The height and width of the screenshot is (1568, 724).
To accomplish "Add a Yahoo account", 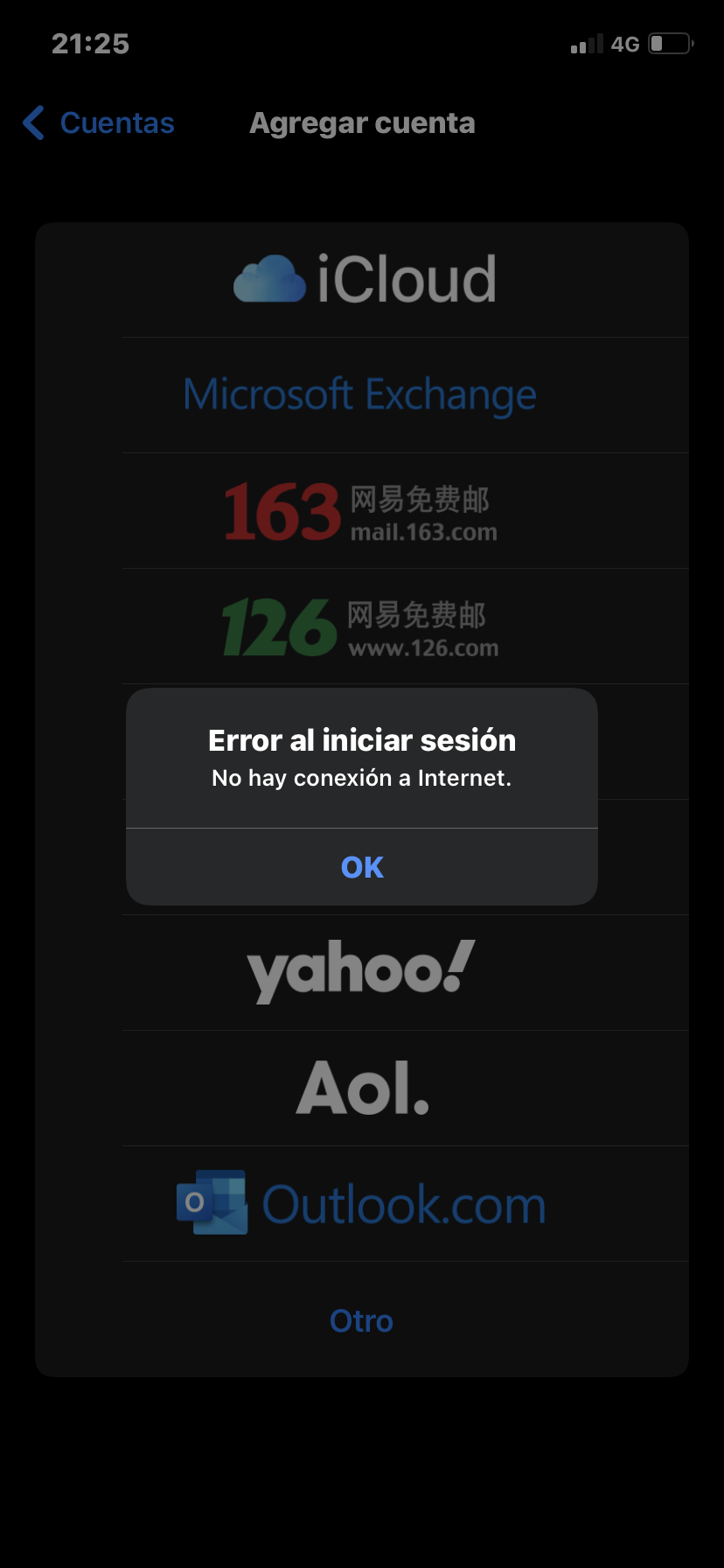I will (362, 973).
